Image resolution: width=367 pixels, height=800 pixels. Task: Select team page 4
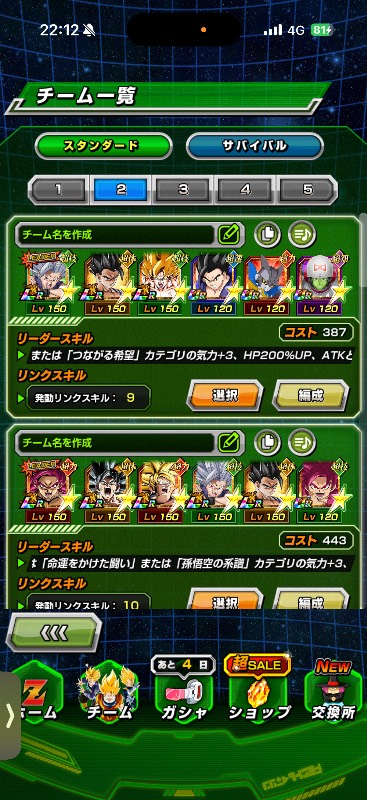tap(246, 190)
